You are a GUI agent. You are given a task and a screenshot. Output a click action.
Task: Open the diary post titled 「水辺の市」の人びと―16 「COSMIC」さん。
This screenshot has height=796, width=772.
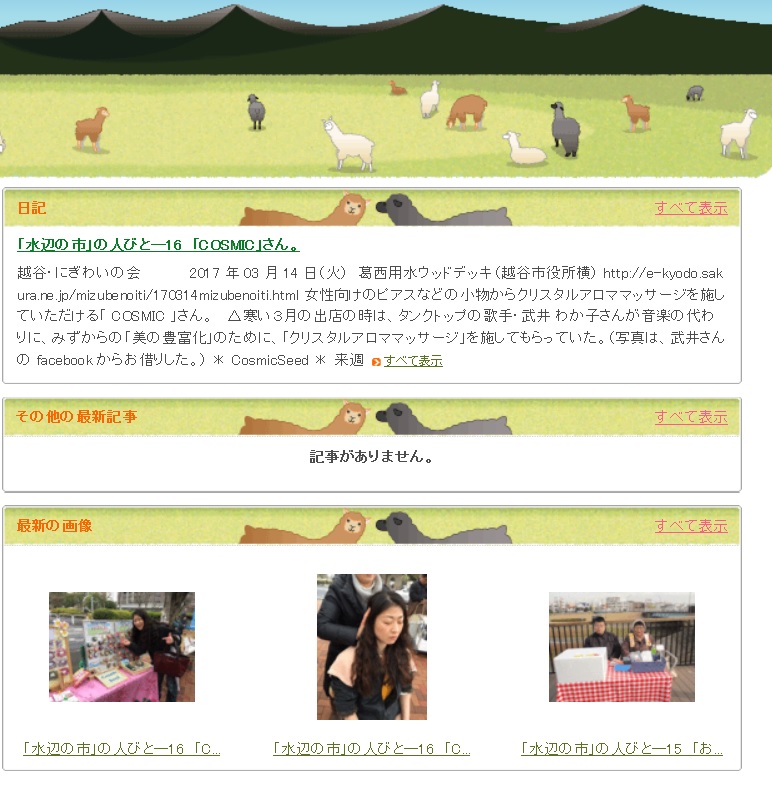(158, 245)
